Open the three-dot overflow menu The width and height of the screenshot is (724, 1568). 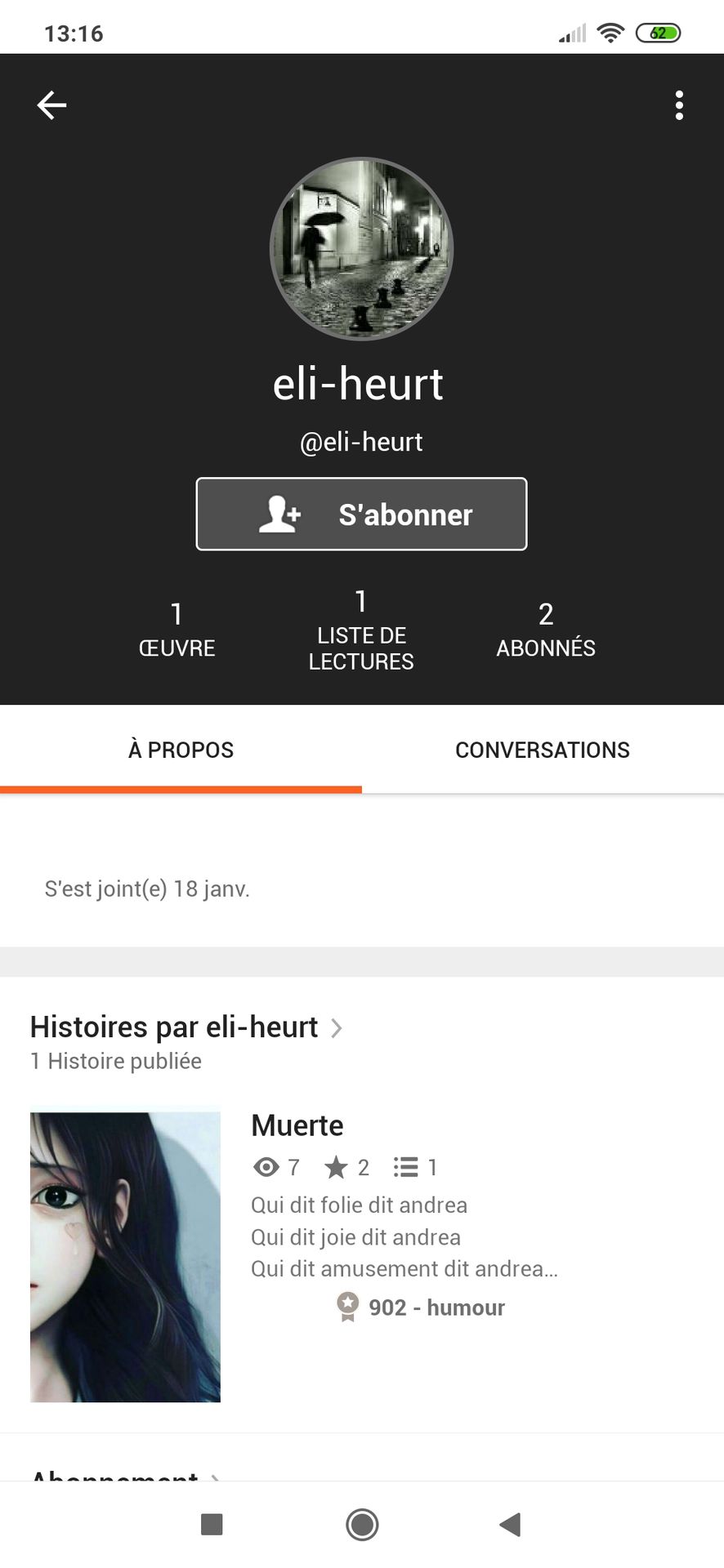click(x=679, y=105)
